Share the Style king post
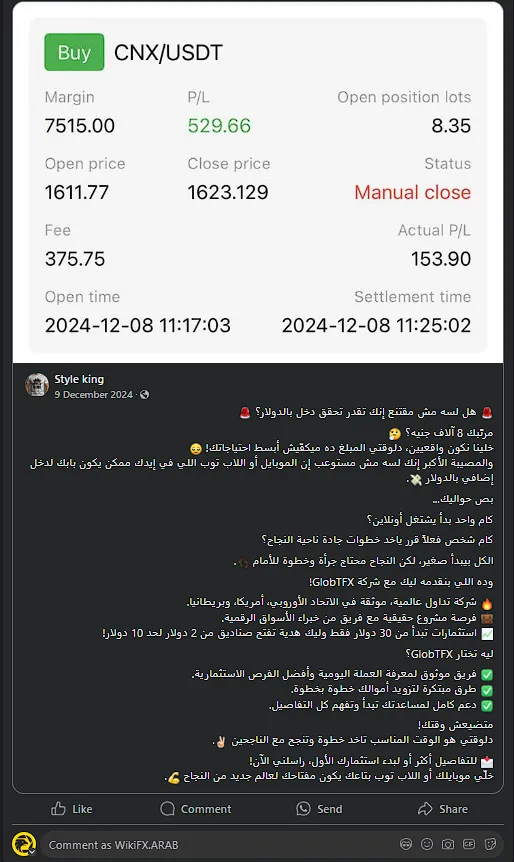The width and height of the screenshot is (514, 862). click(443, 809)
